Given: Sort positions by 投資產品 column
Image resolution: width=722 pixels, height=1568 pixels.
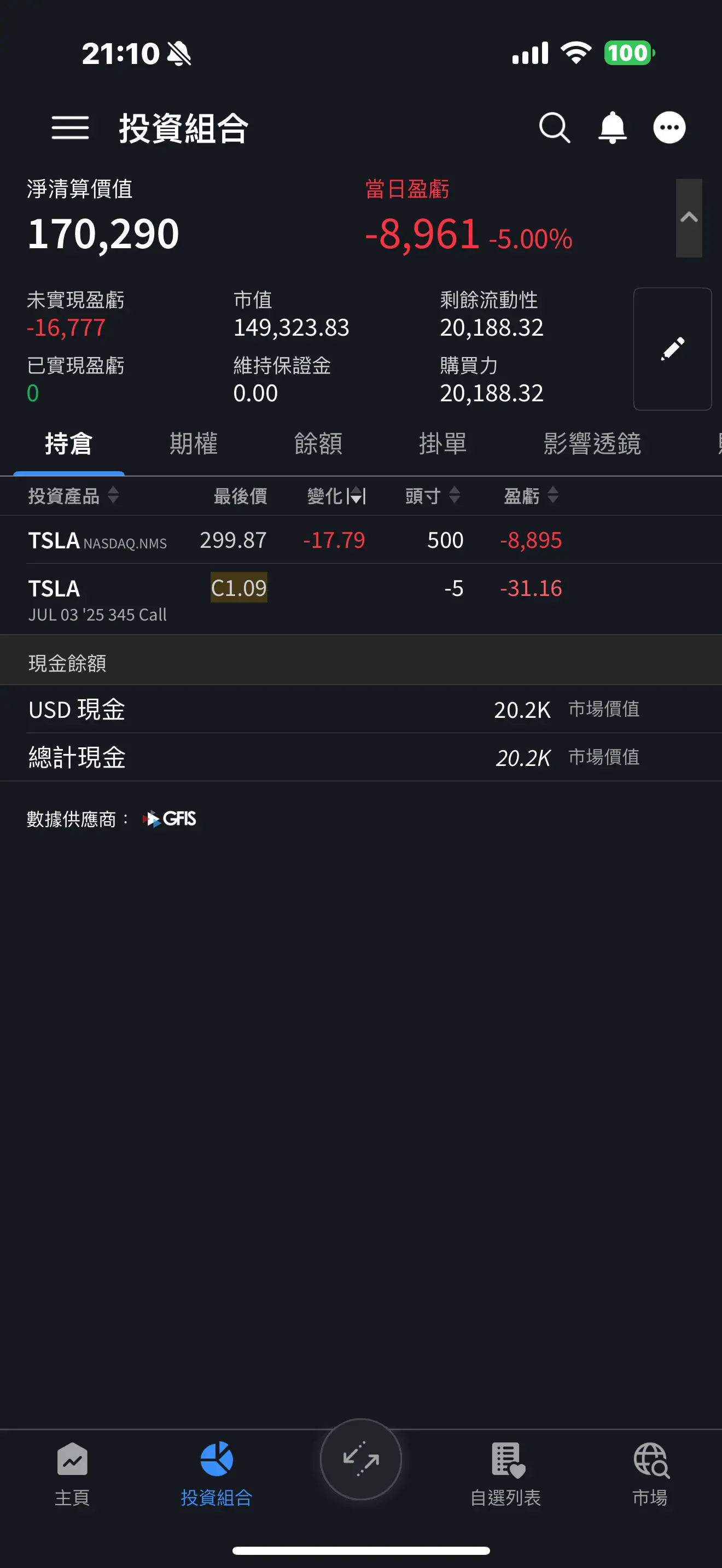Looking at the screenshot, I should point(74,495).
